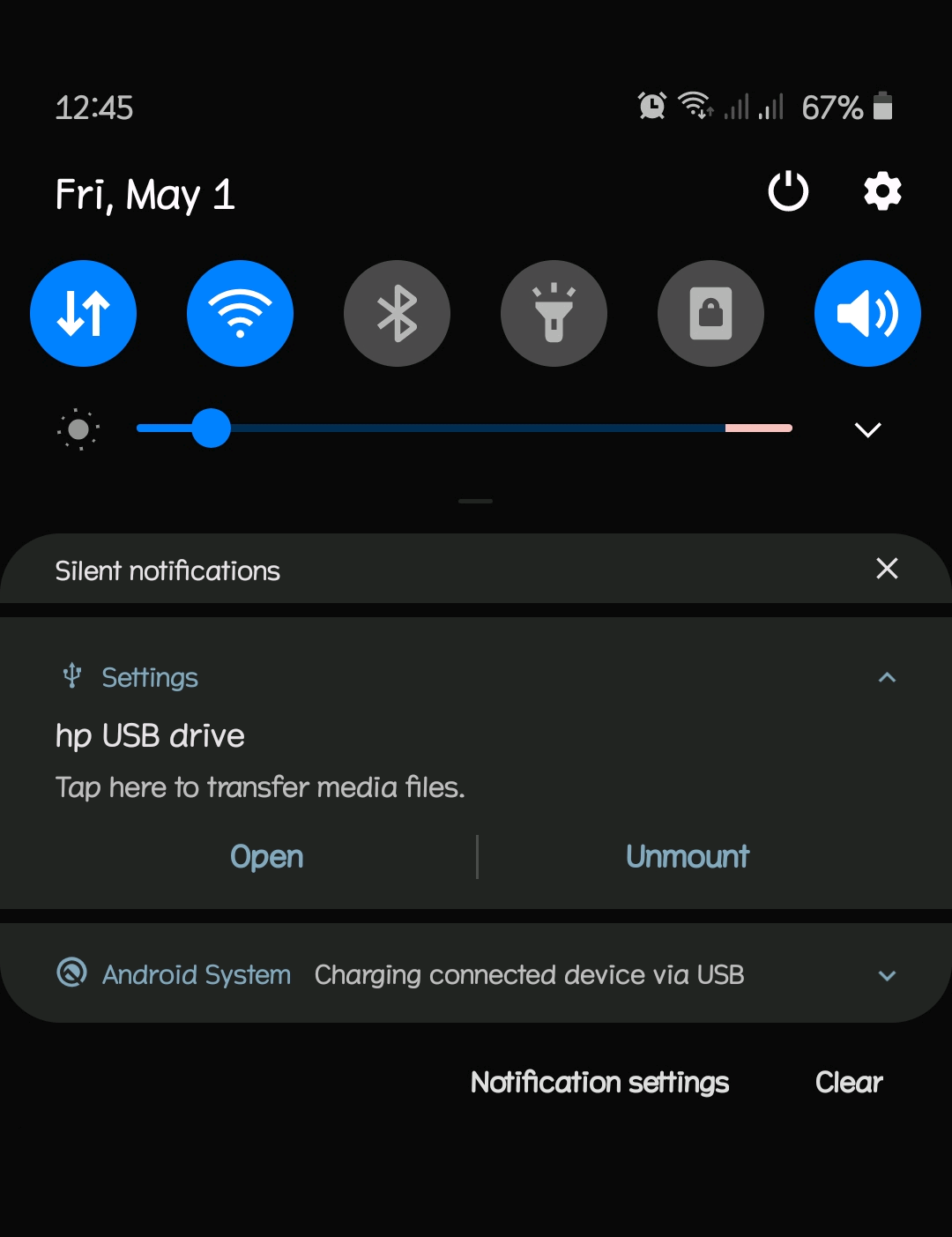Toggle the screen rotation lock
Screen dimensions: 952x1237
pos(710,314)
